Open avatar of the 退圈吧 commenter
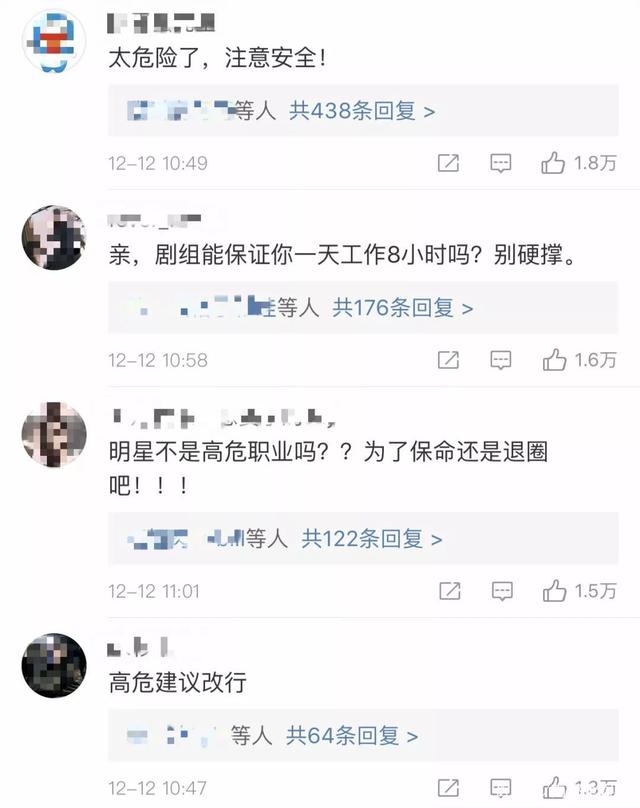 [x=54, y=434]
